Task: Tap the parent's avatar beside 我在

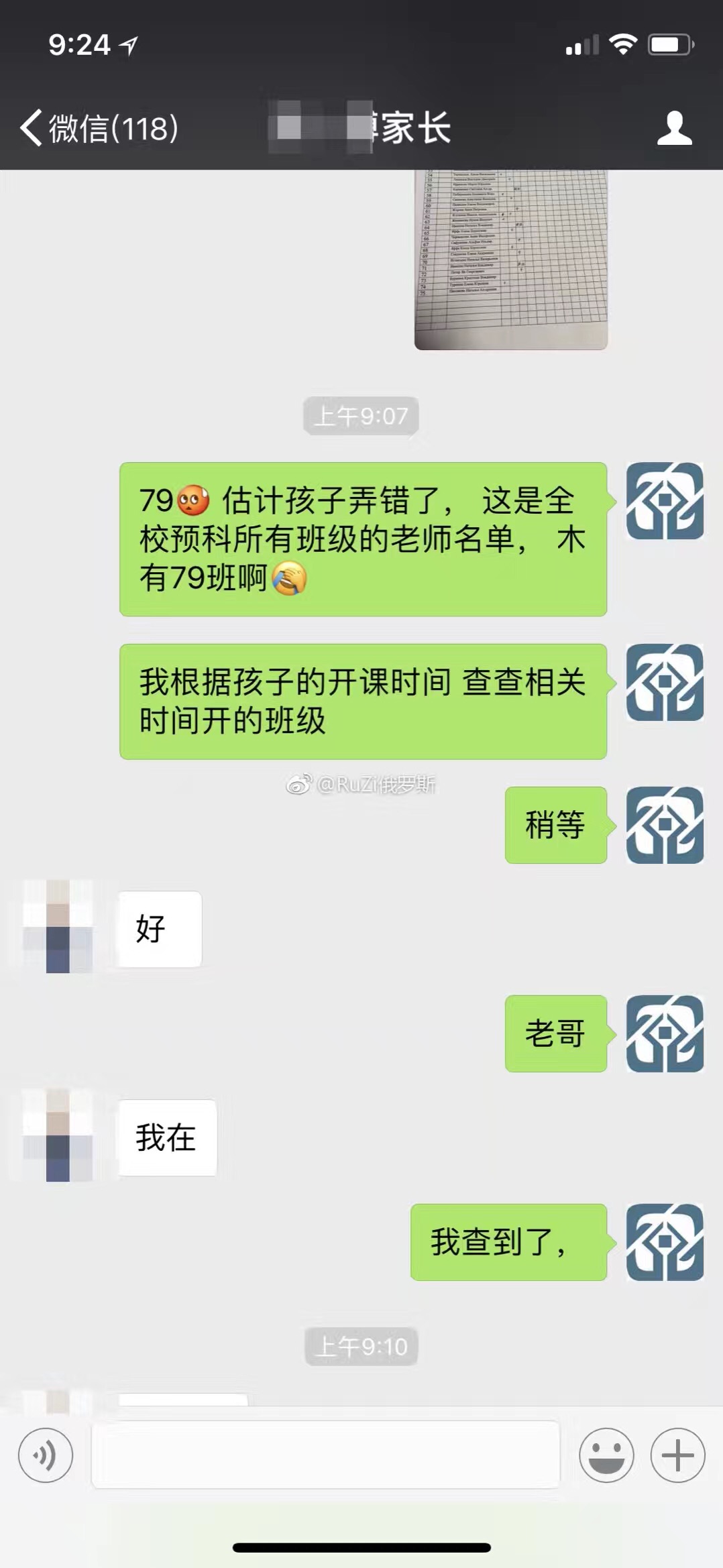Action: pyautogui.click(x=58, y=1137)
